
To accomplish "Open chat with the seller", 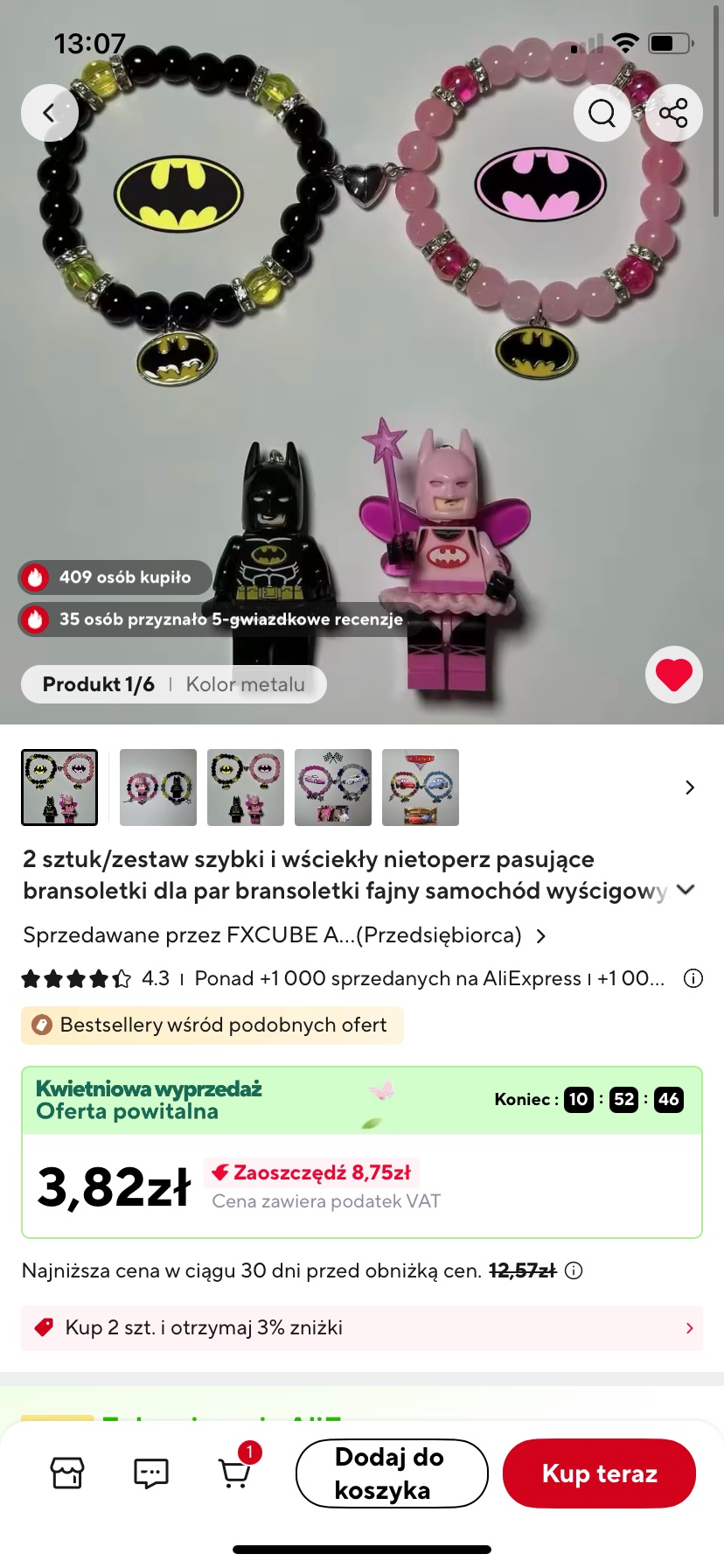I will point(150,1473).
